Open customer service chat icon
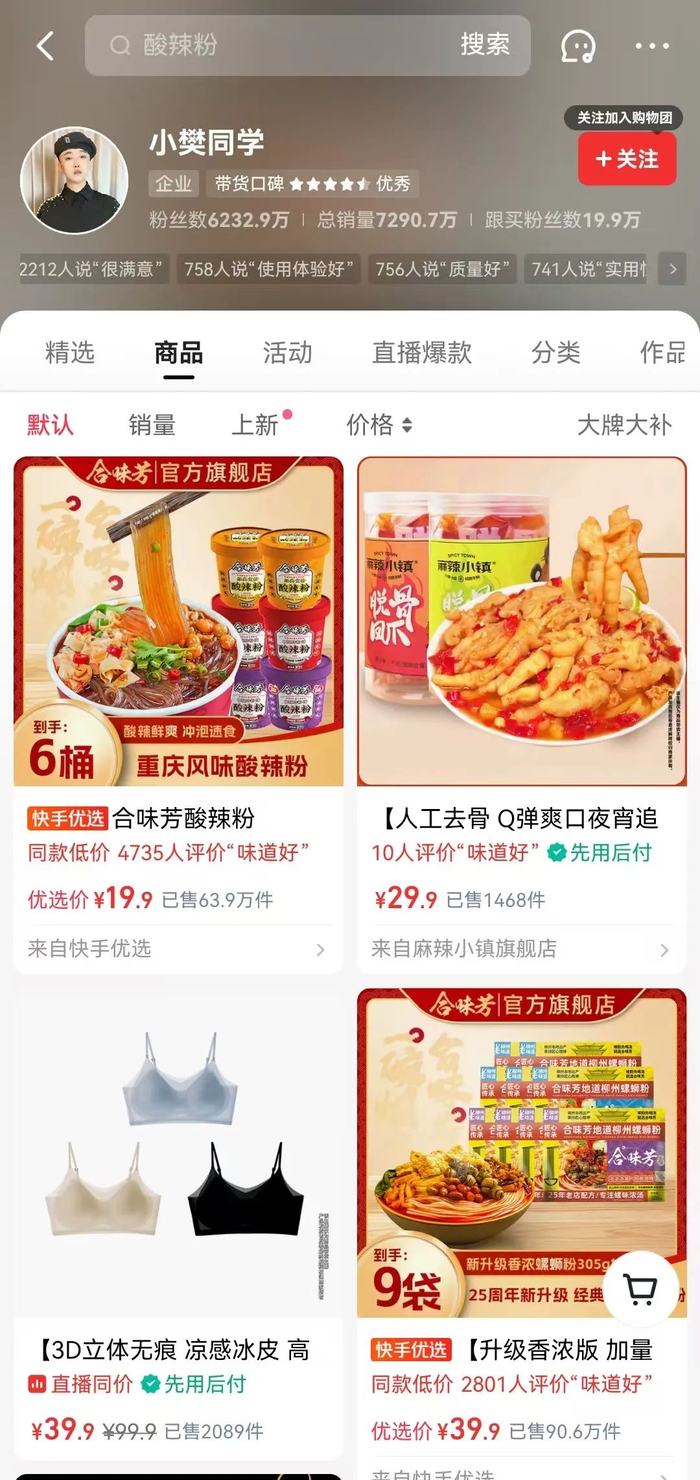This screenshot has width=700, height=1480. pyautogui.click(x=578, y=46)
